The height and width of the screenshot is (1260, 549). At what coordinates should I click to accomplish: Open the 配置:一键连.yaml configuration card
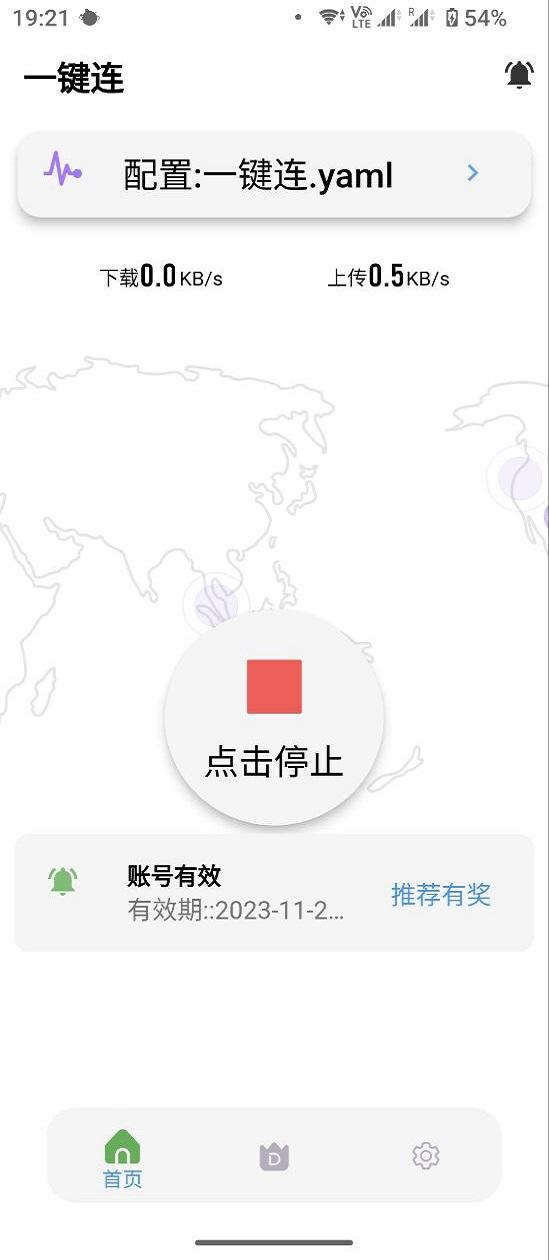pos(274,175)
